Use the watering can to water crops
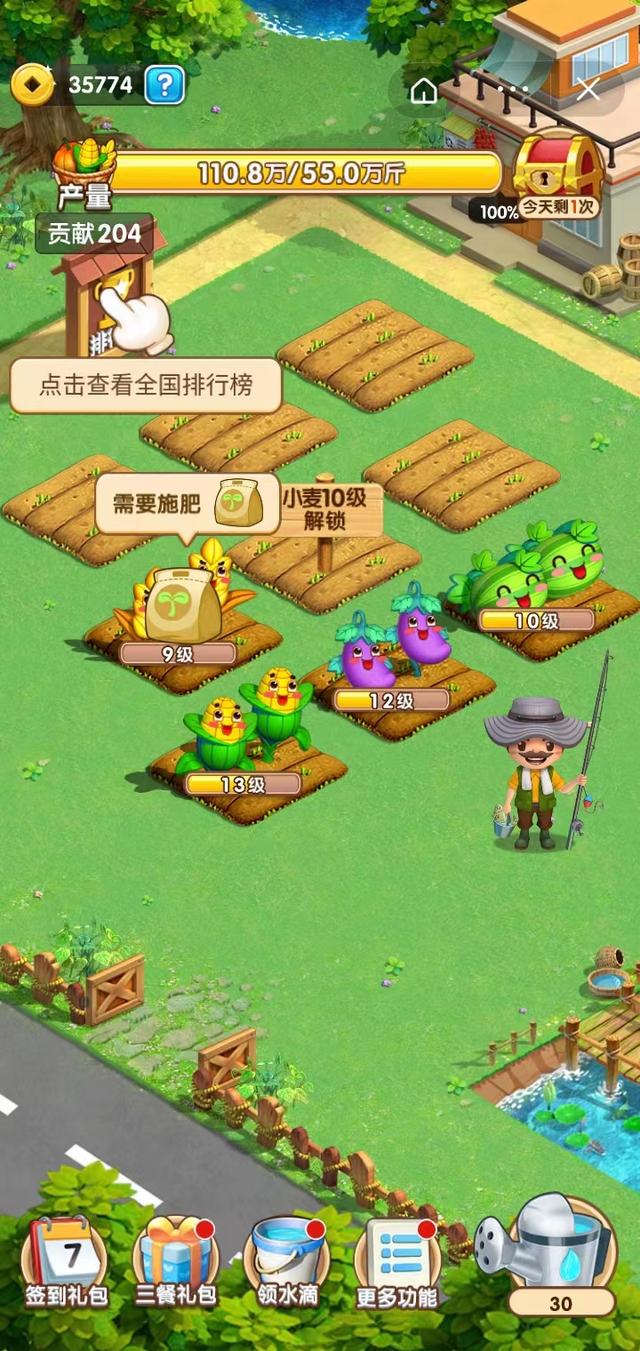Image resolution: width=640 pixels, height=1351 pixels. tap(558, 1252)
